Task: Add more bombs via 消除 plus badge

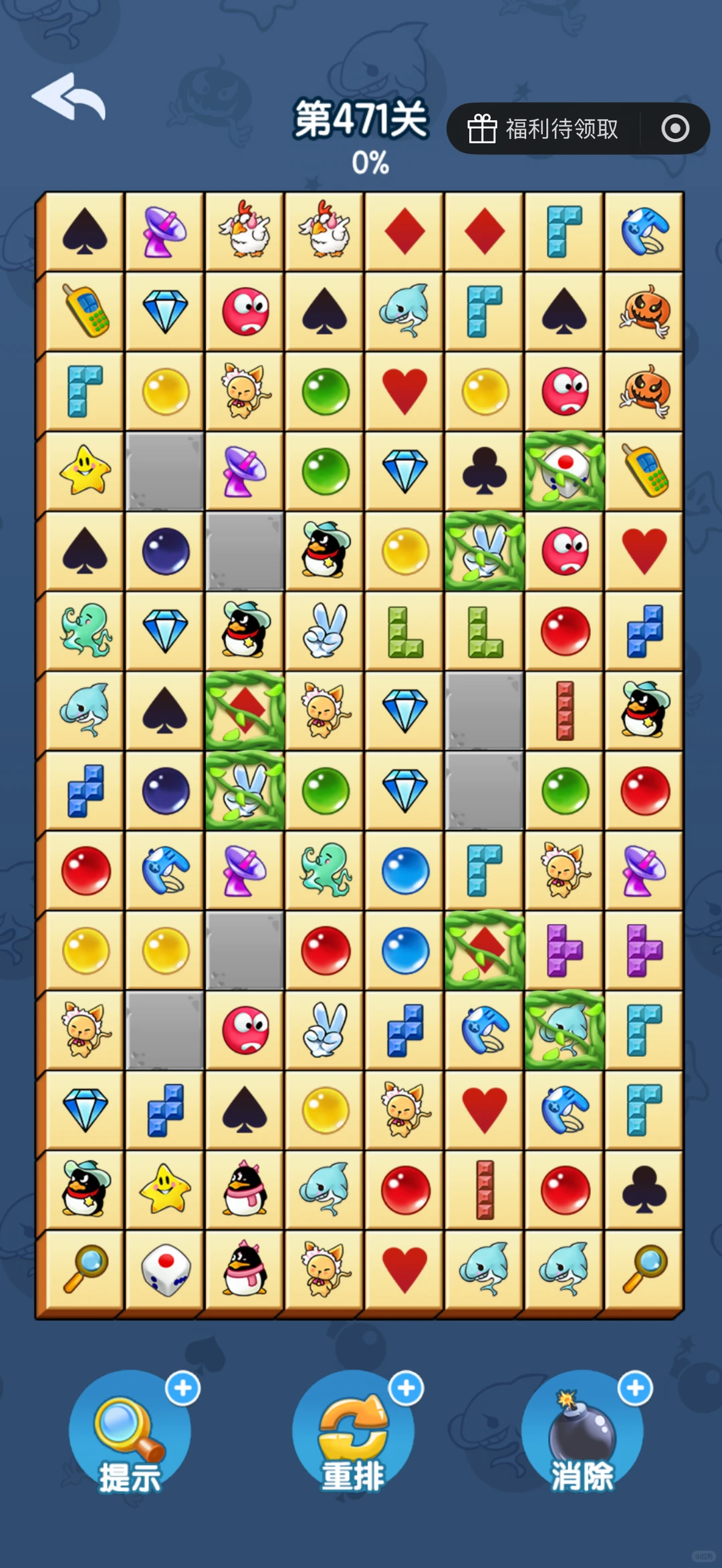Action: (x=635, y=1389)
